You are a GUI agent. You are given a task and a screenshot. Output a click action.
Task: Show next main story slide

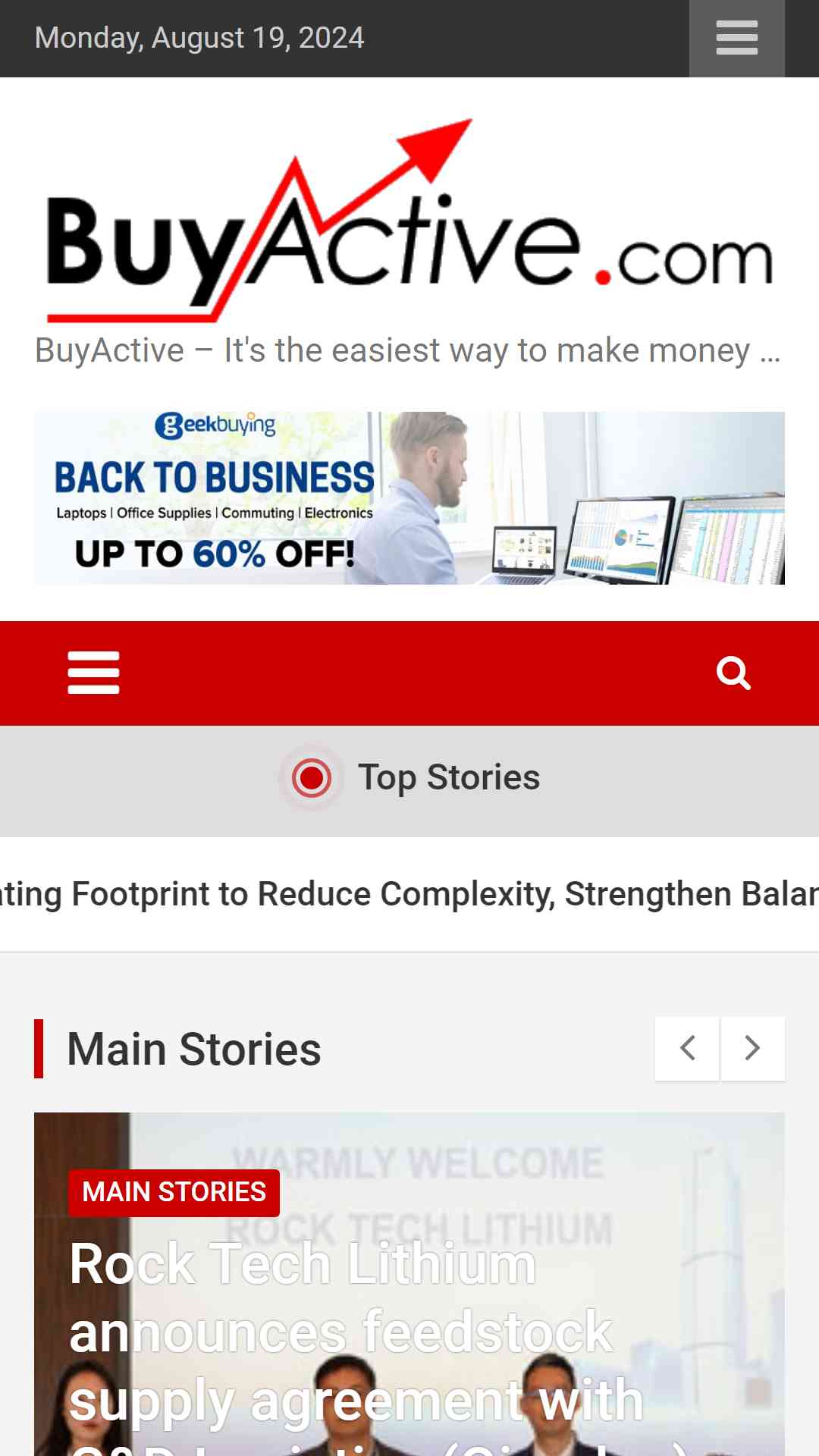pyautogui.click(x=752, y=1049)
